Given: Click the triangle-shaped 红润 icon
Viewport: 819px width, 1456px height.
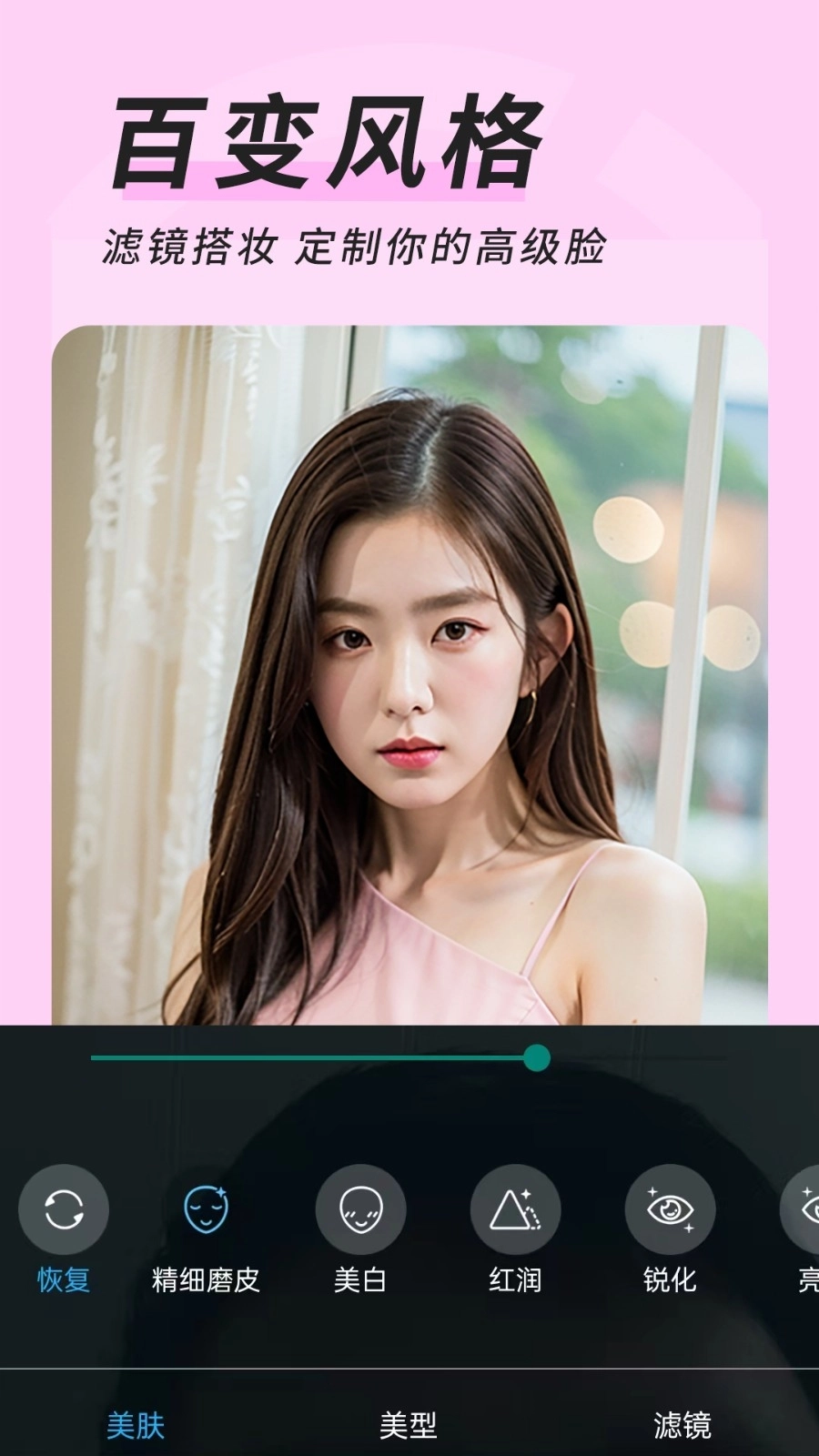Looking at the screenshot, I should point(515,1208).
